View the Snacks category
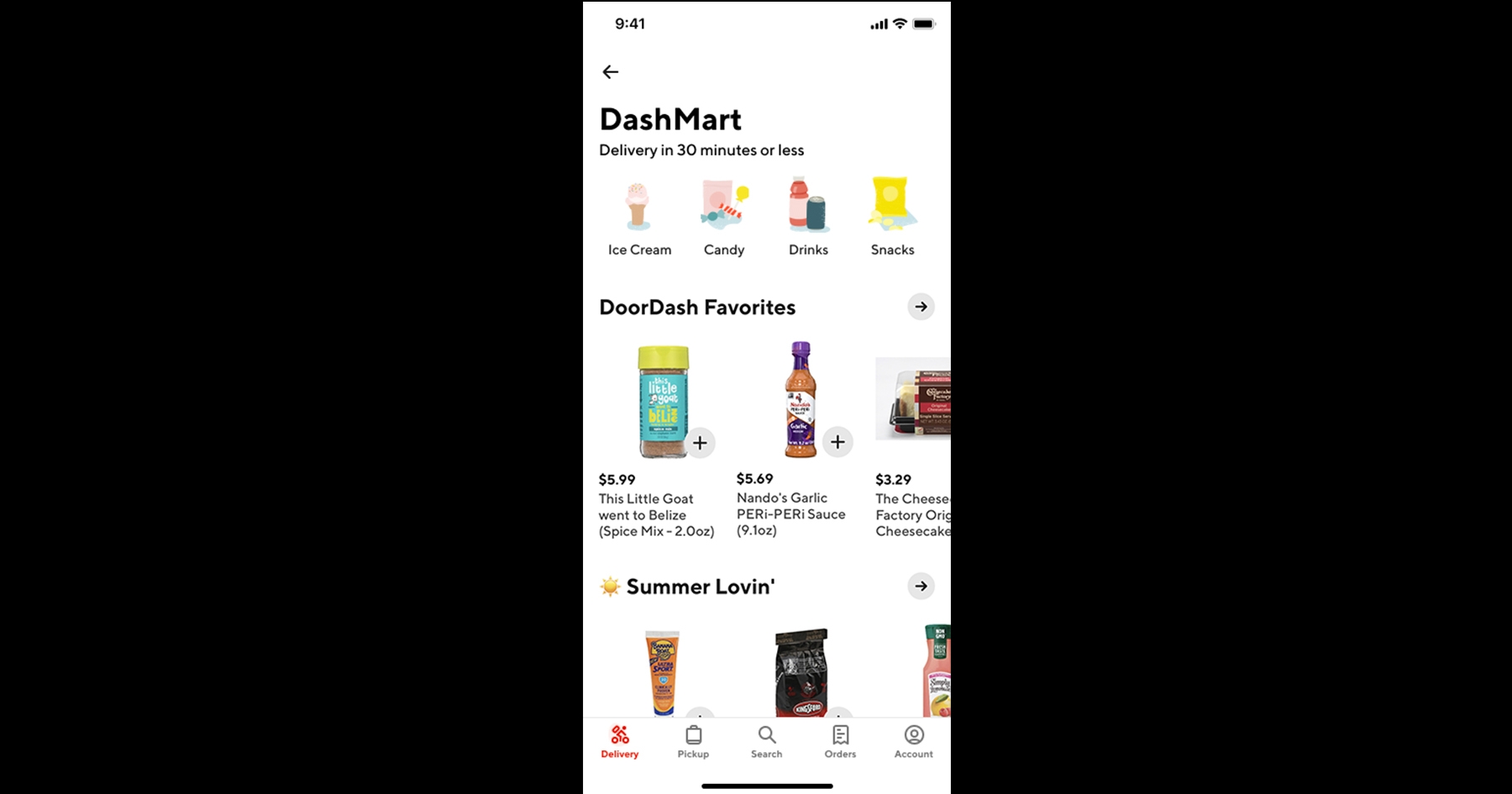Screen dimensions: 1512x794 892,217
